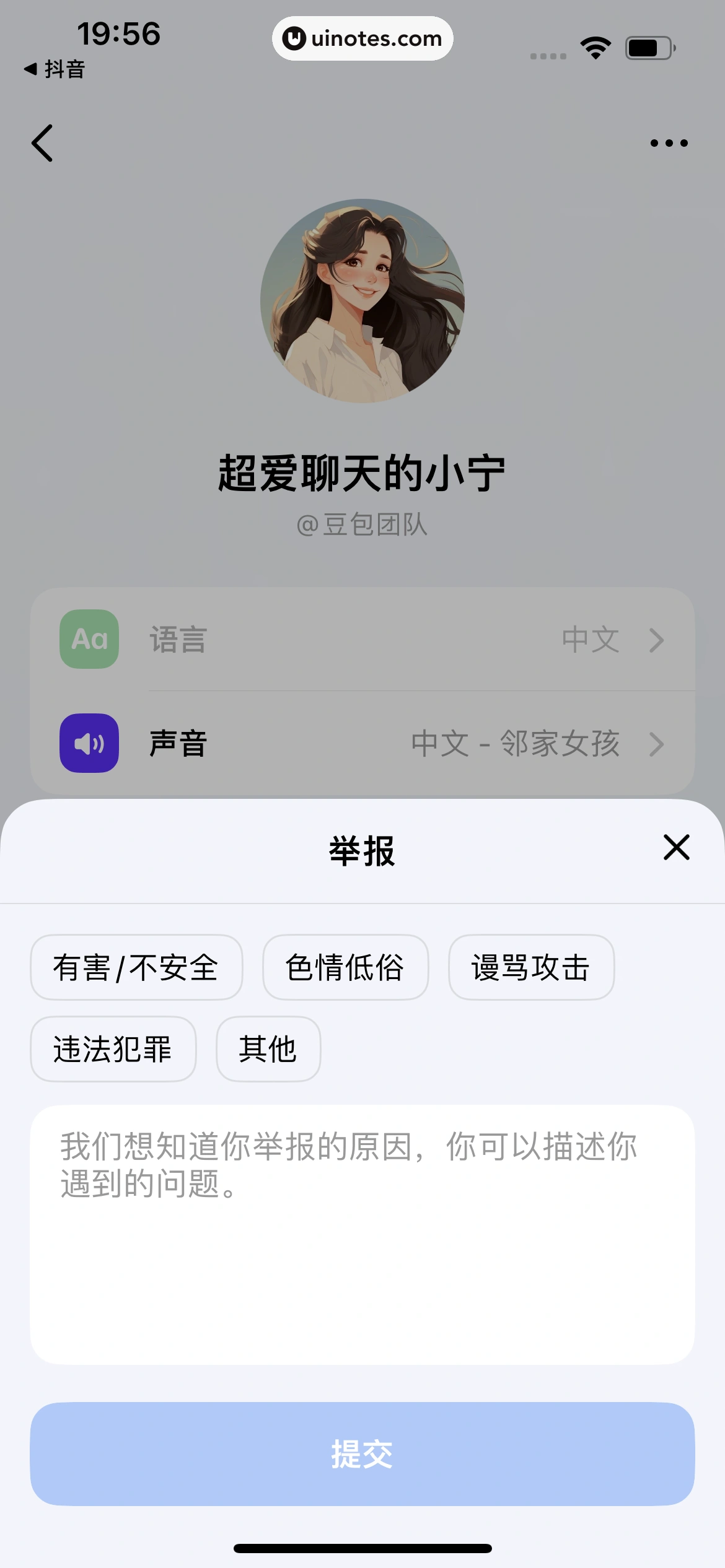
Task: Select the 有害/不安全 report reason
Action: click(136, 967)
